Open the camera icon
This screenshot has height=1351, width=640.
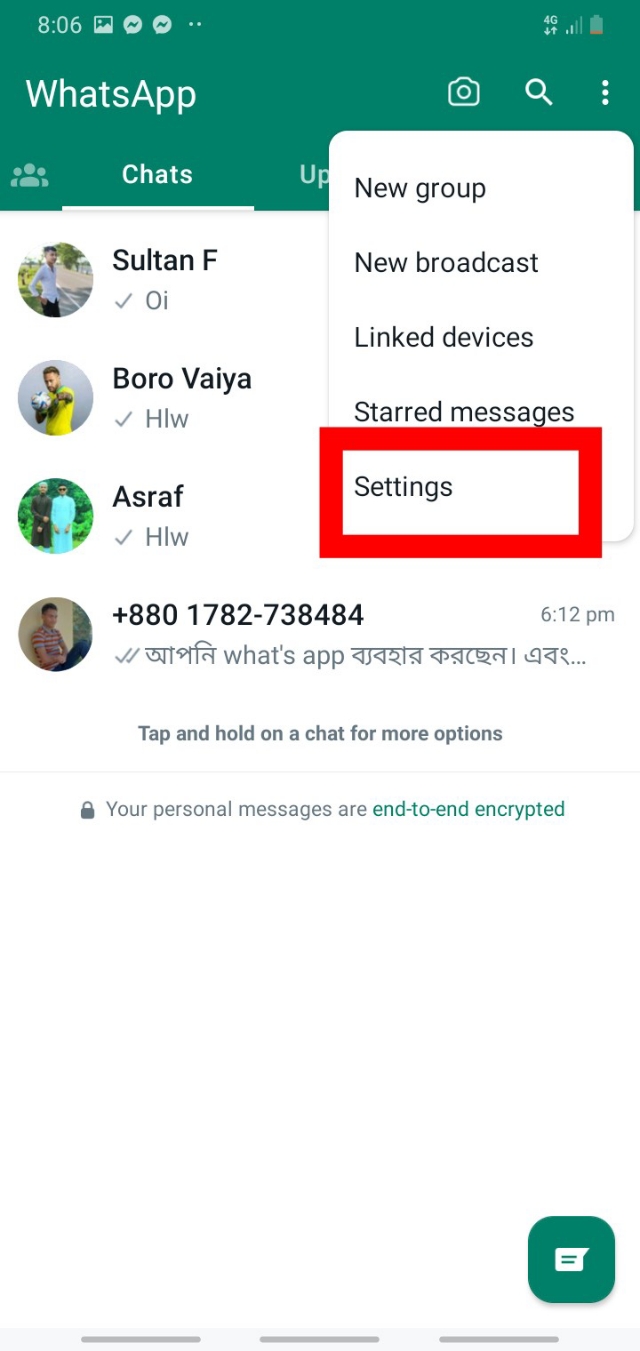(x=463, y=93)
